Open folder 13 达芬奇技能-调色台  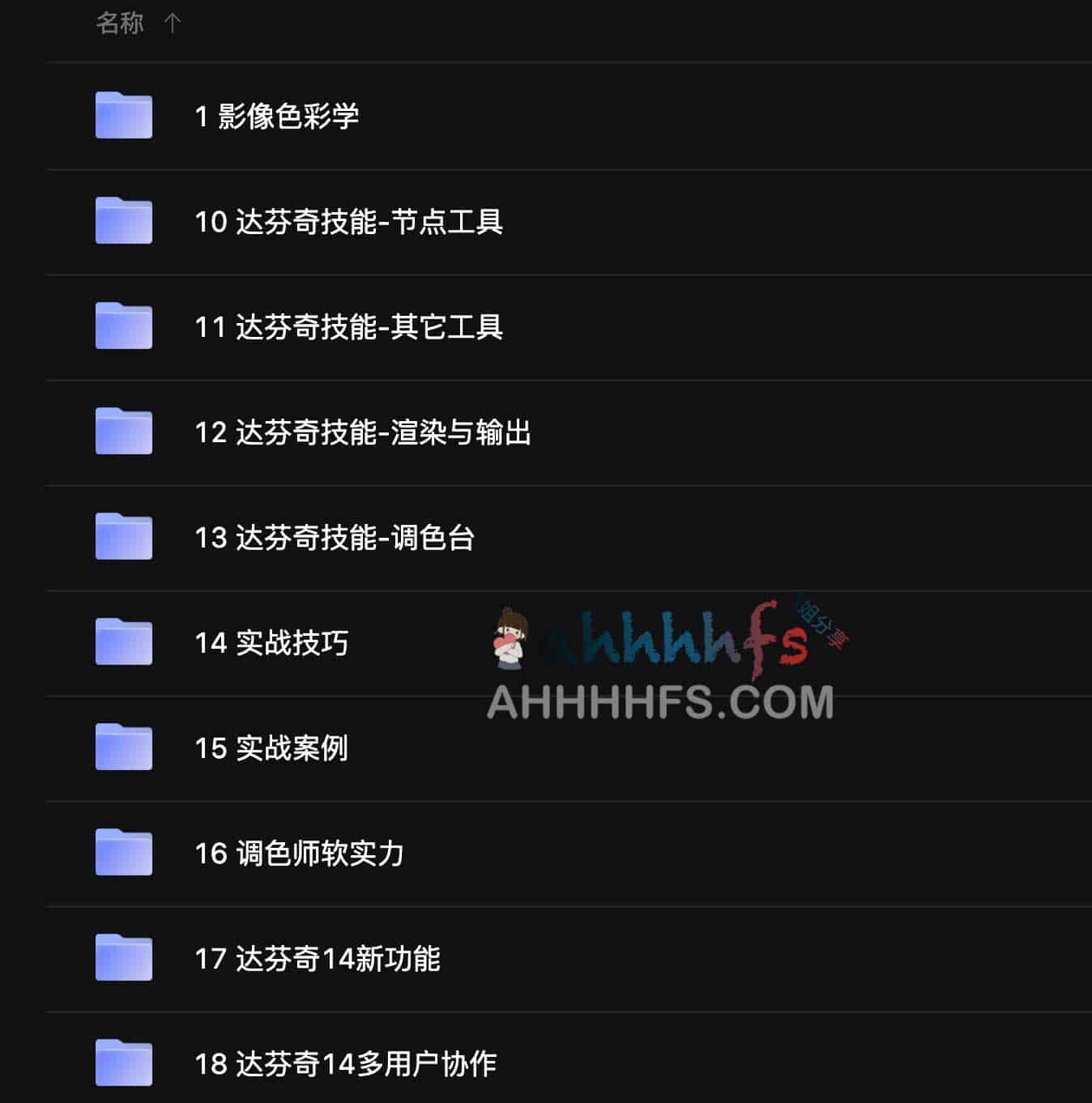tap(334, 538)
